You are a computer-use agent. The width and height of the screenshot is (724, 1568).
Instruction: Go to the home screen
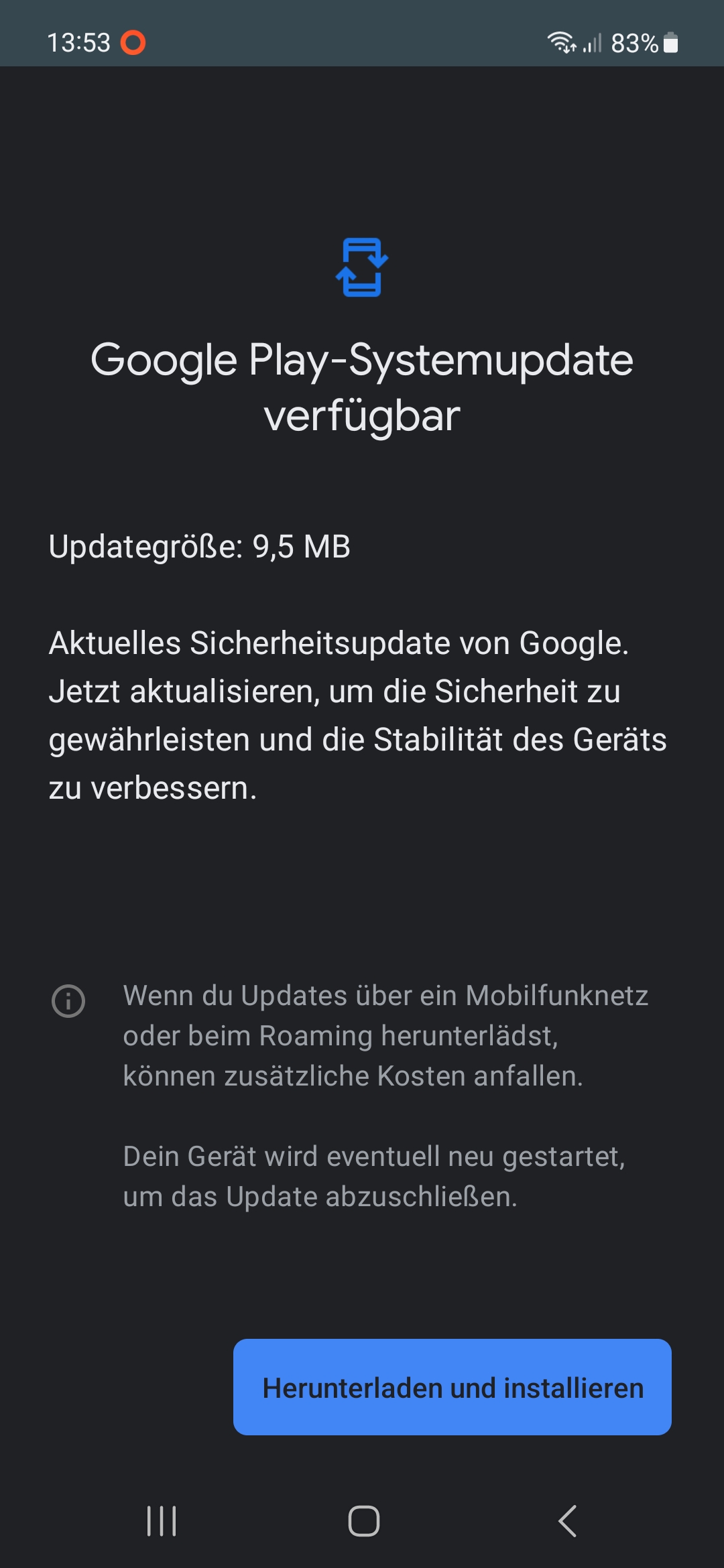[x=363, y=1520]
